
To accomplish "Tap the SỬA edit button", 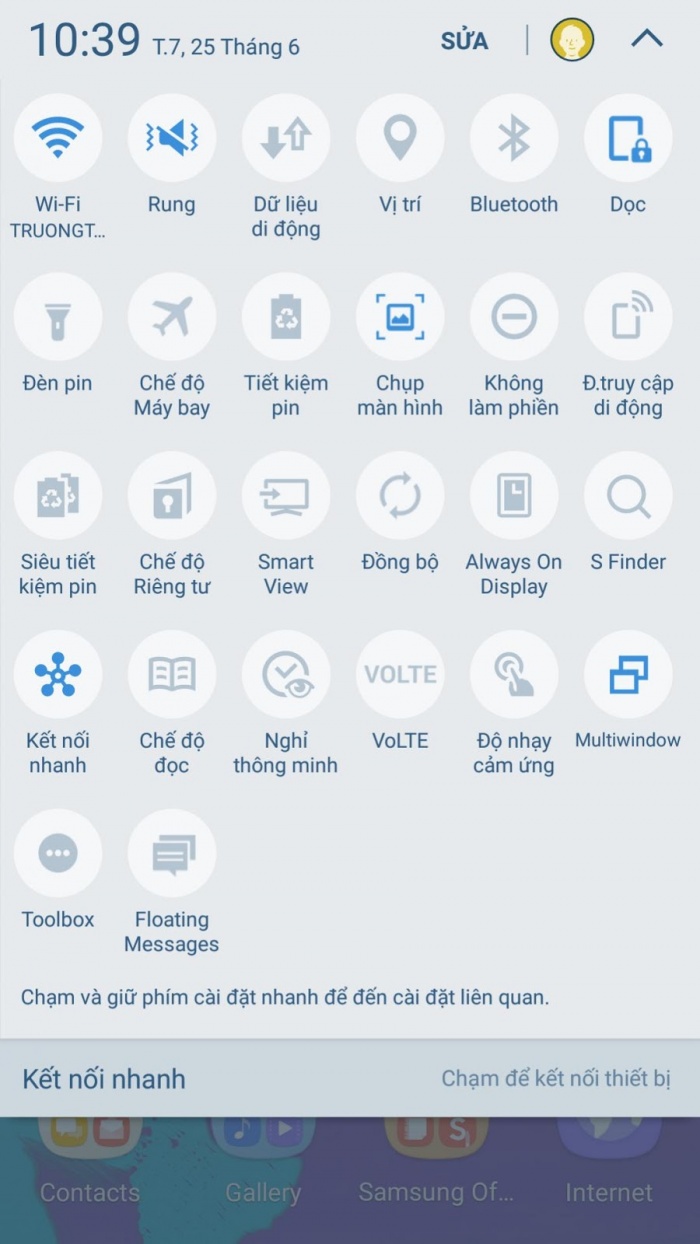I will pos(464,41).
